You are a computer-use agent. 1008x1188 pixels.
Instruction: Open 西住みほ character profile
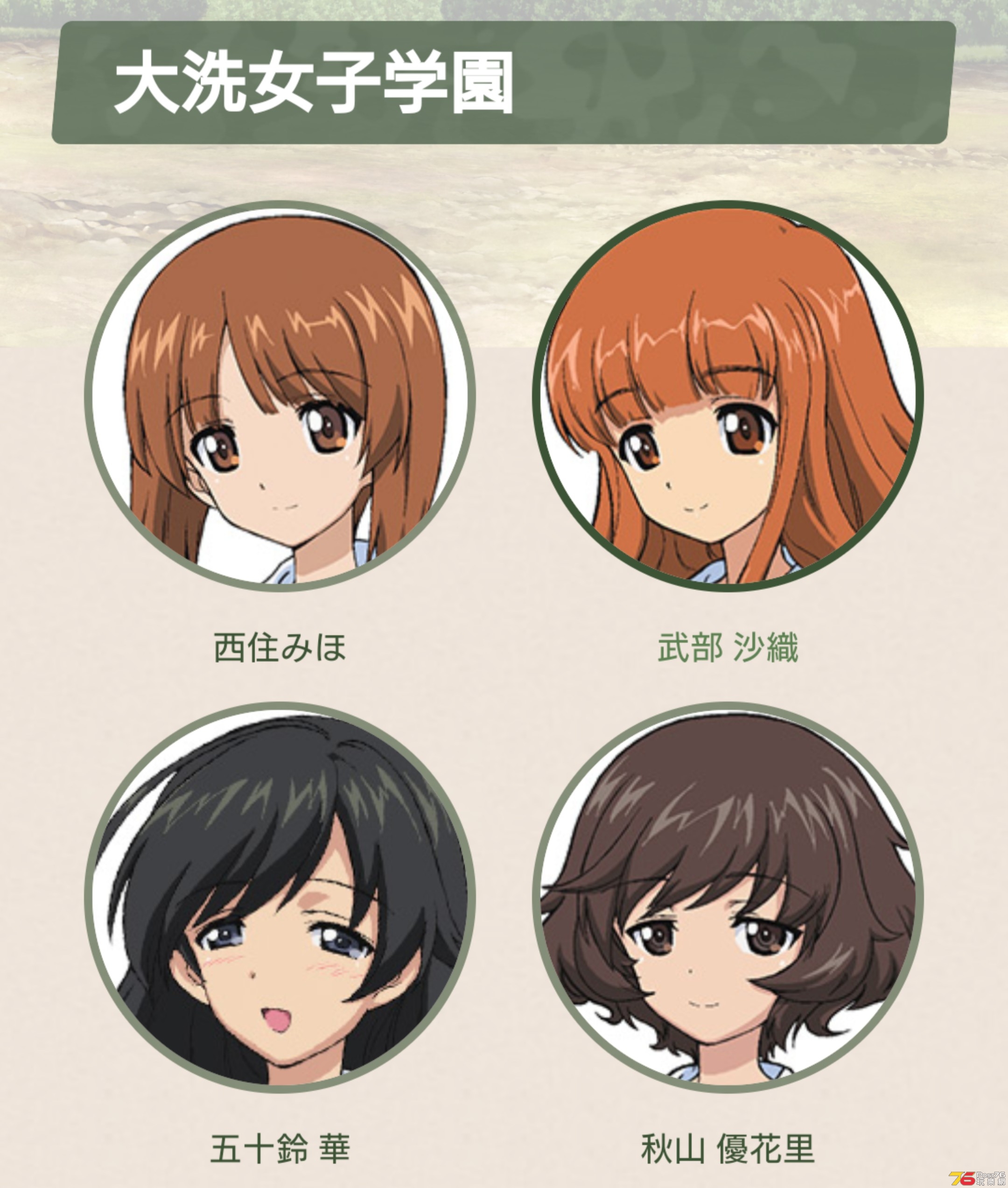(280, 395)
